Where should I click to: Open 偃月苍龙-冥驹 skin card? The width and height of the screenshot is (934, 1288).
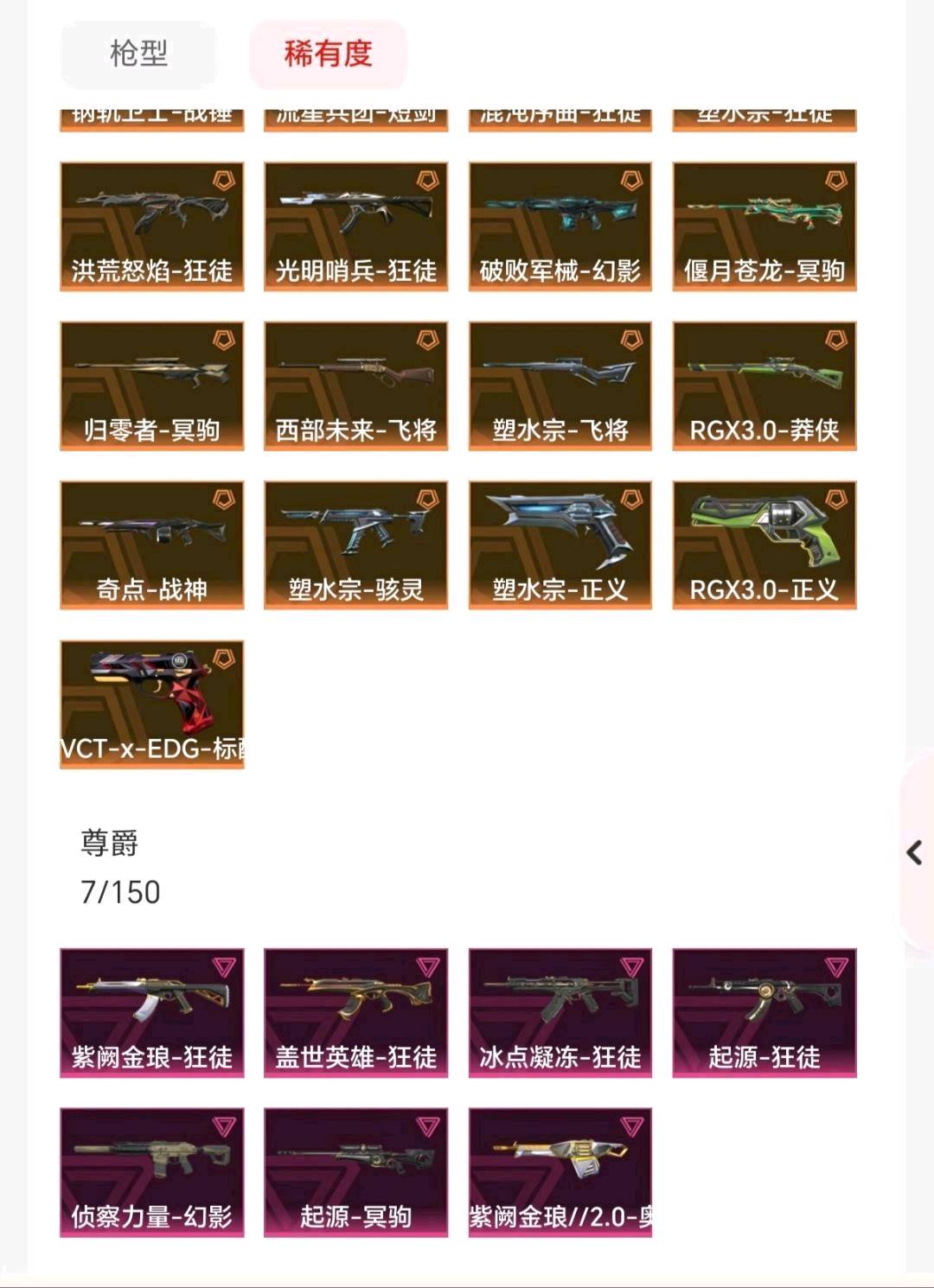tap(764, 226)
